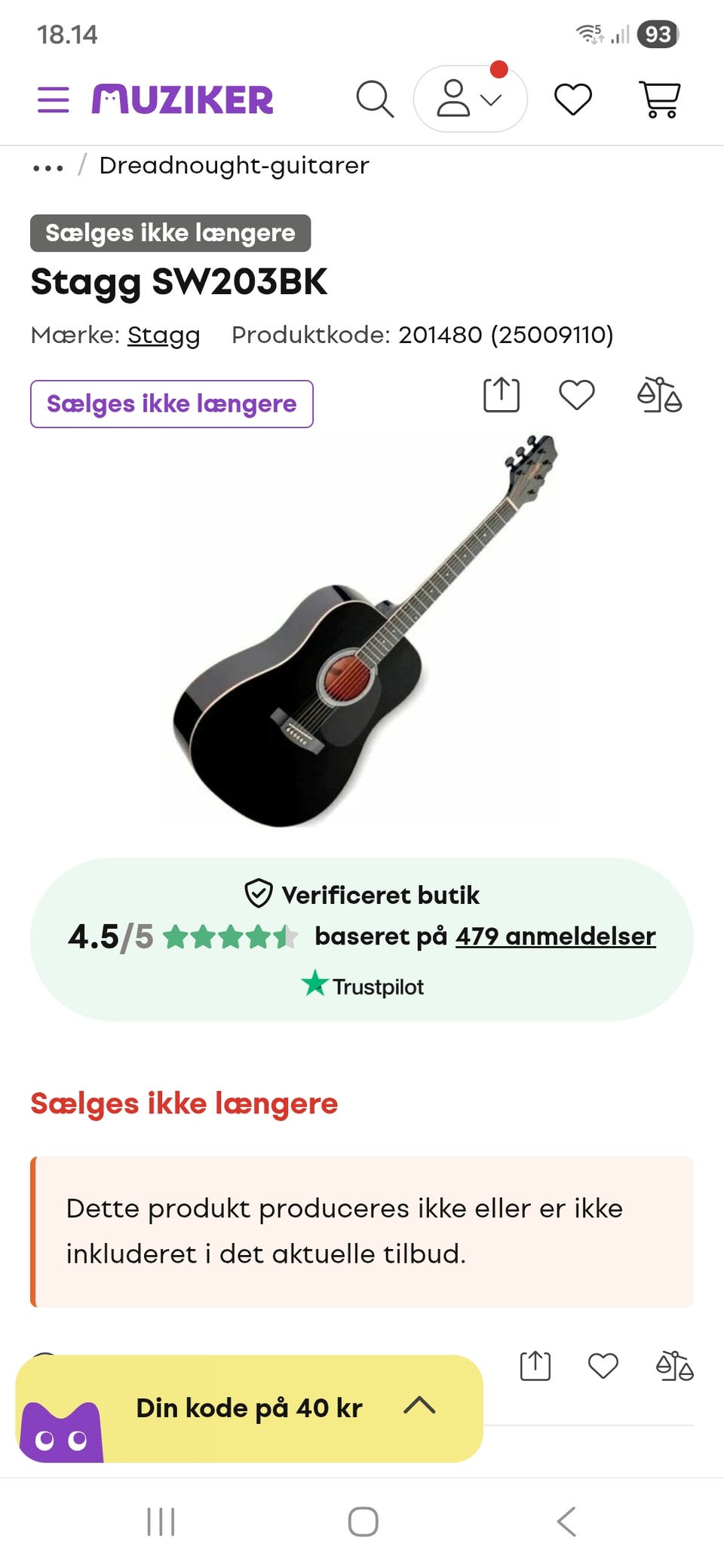The height and width of the screenshot is (1568, 724).
Task: Expand the account dropdown chevron
Action: tap(492, 100)
